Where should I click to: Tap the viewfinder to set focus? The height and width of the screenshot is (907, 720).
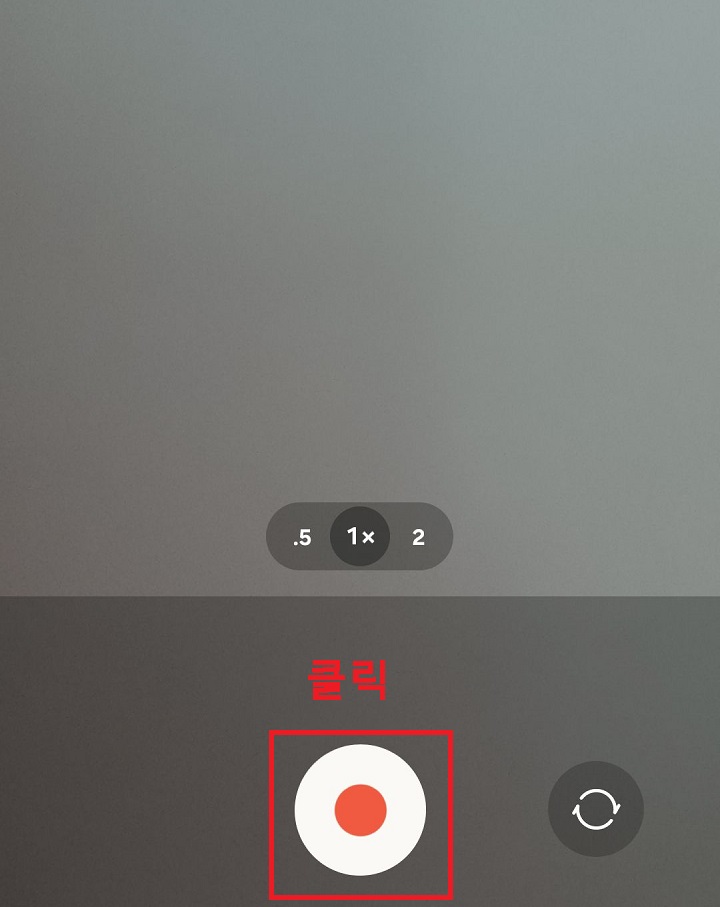point(360,300)
